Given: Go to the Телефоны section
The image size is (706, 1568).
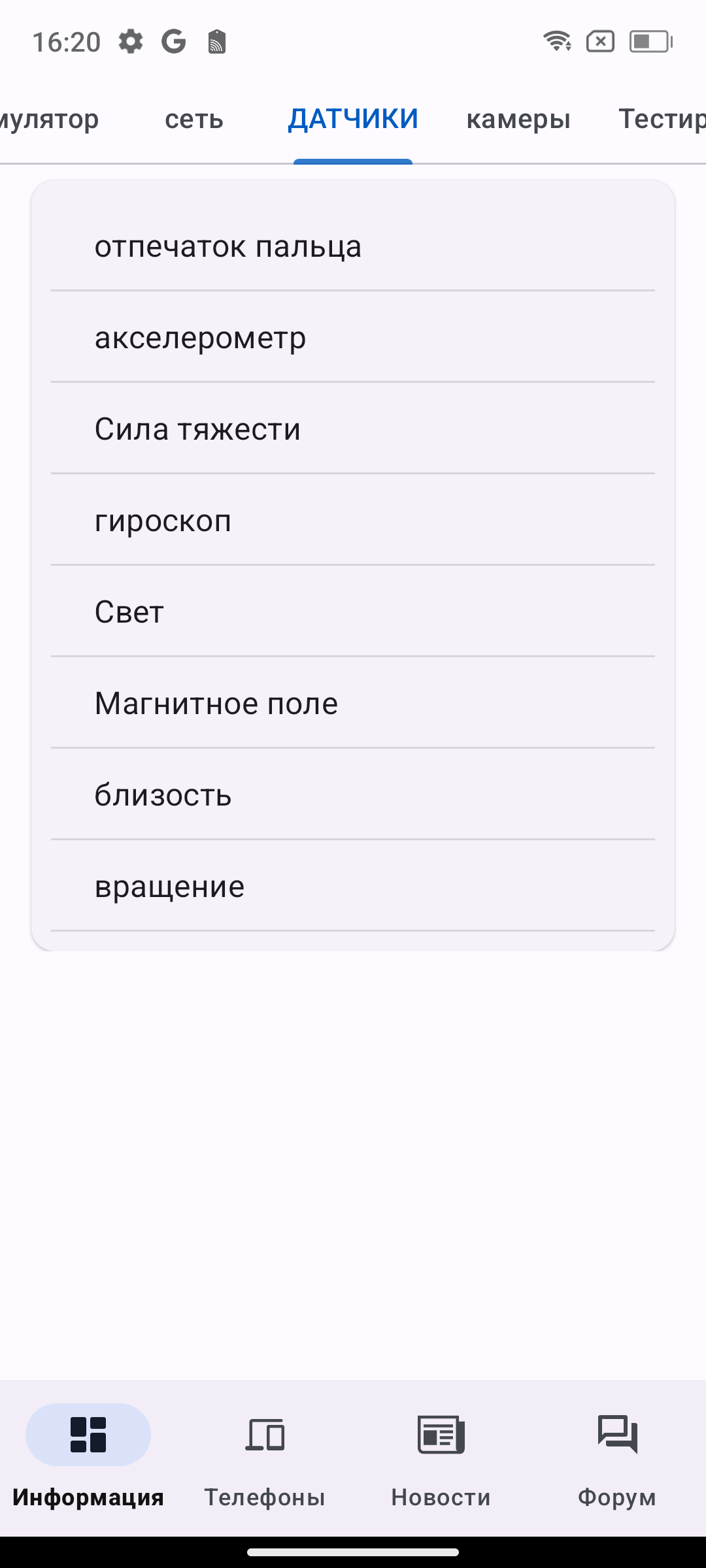Looking at the screenshot, I should 265,1458.
